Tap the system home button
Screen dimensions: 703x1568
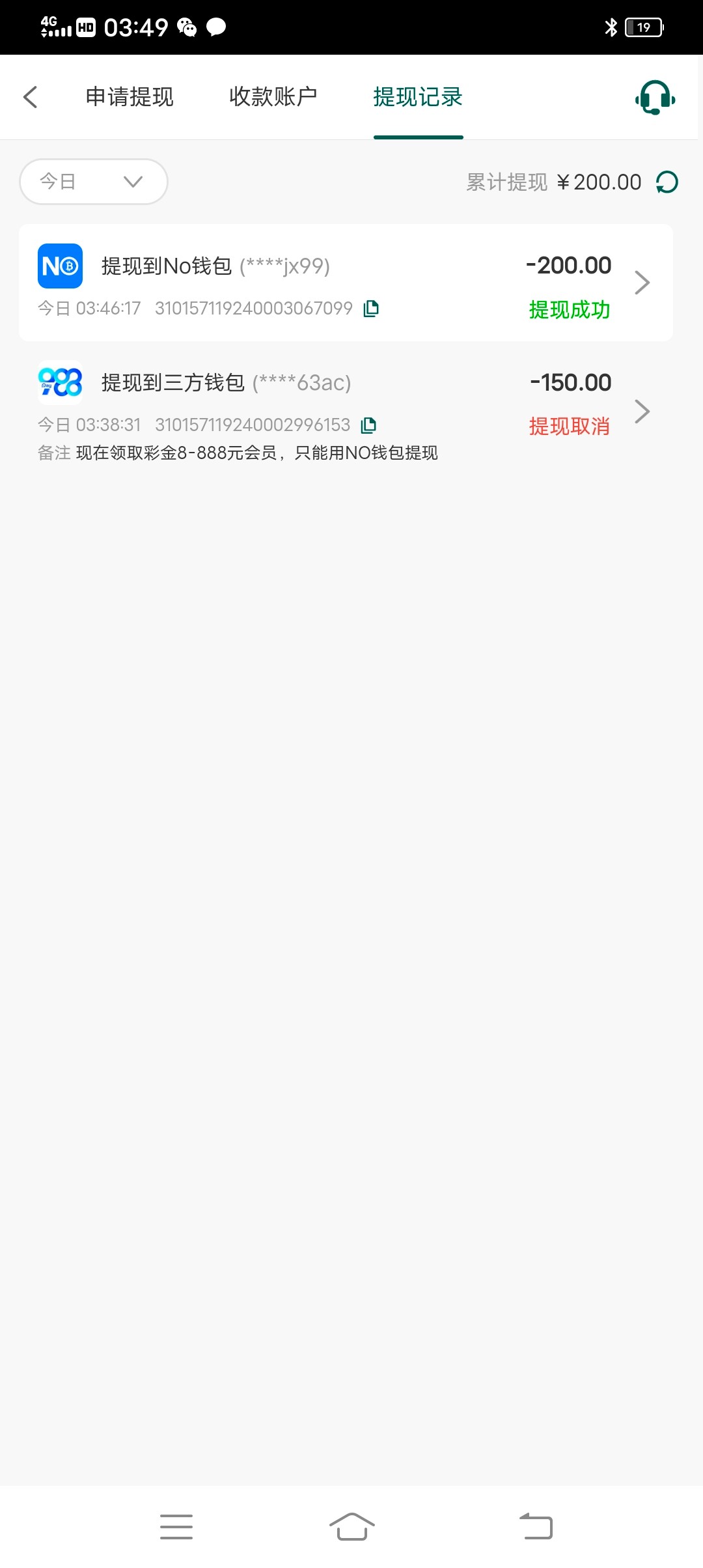(351, 1526)
